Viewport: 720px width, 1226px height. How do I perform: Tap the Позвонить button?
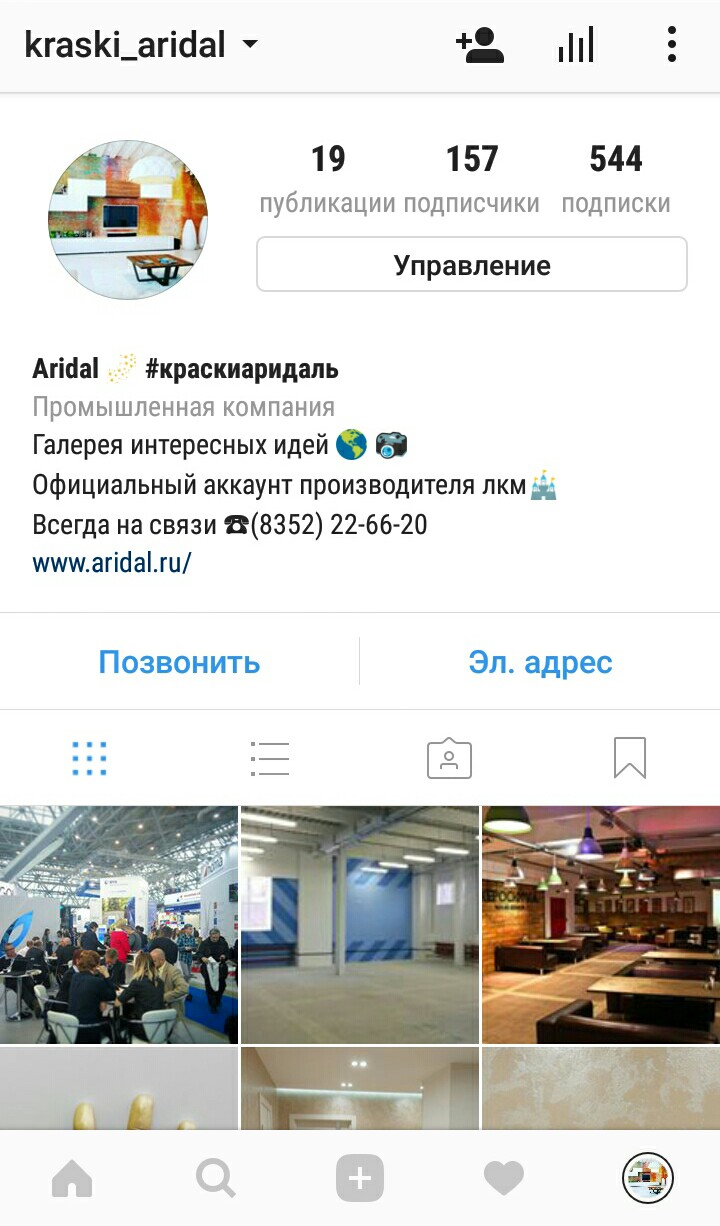pyautogui.click(x=179, y=662)
